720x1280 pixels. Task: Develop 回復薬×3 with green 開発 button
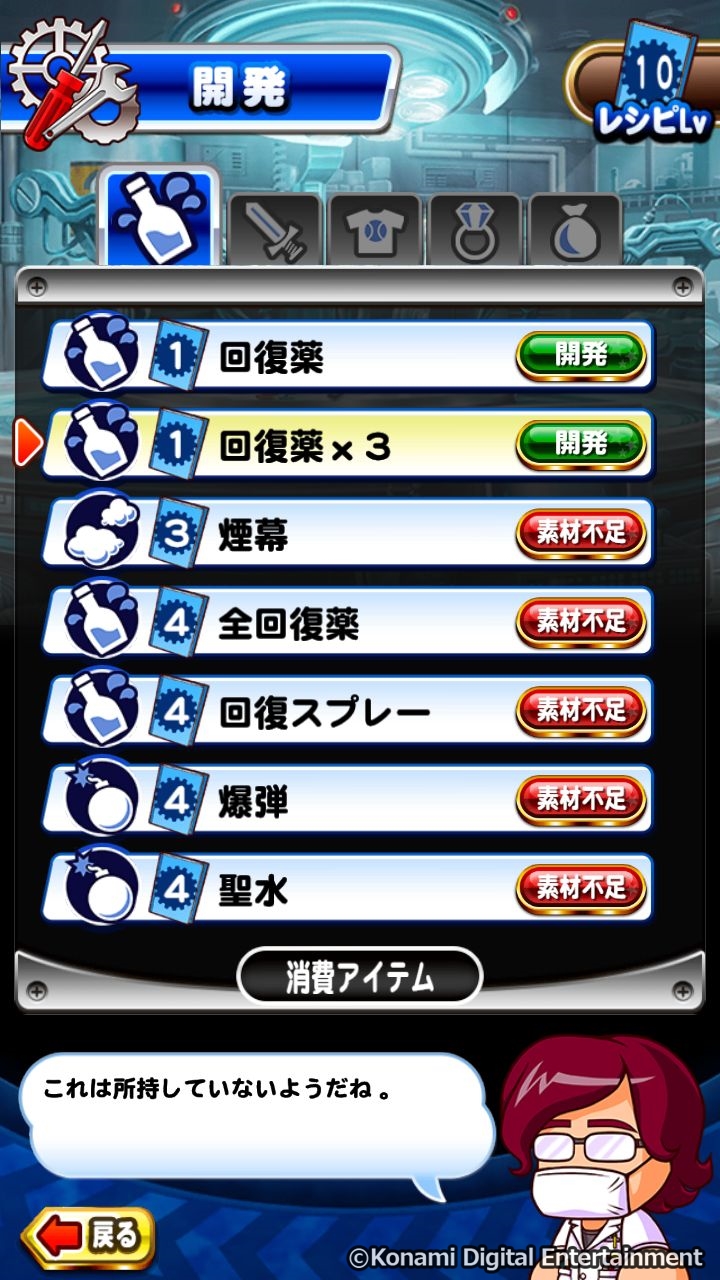[x=581, y=444]
